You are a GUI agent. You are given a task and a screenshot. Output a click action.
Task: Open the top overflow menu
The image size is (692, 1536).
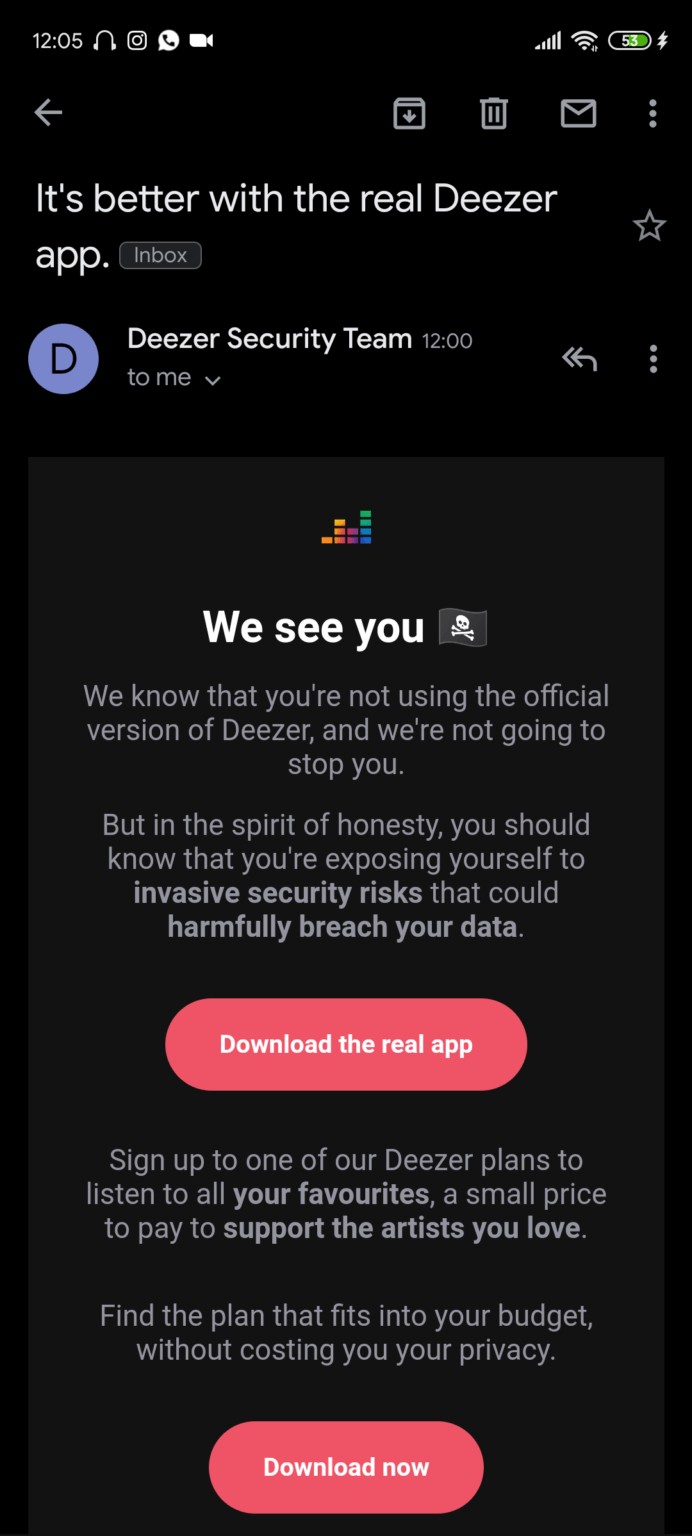[653, 113]
